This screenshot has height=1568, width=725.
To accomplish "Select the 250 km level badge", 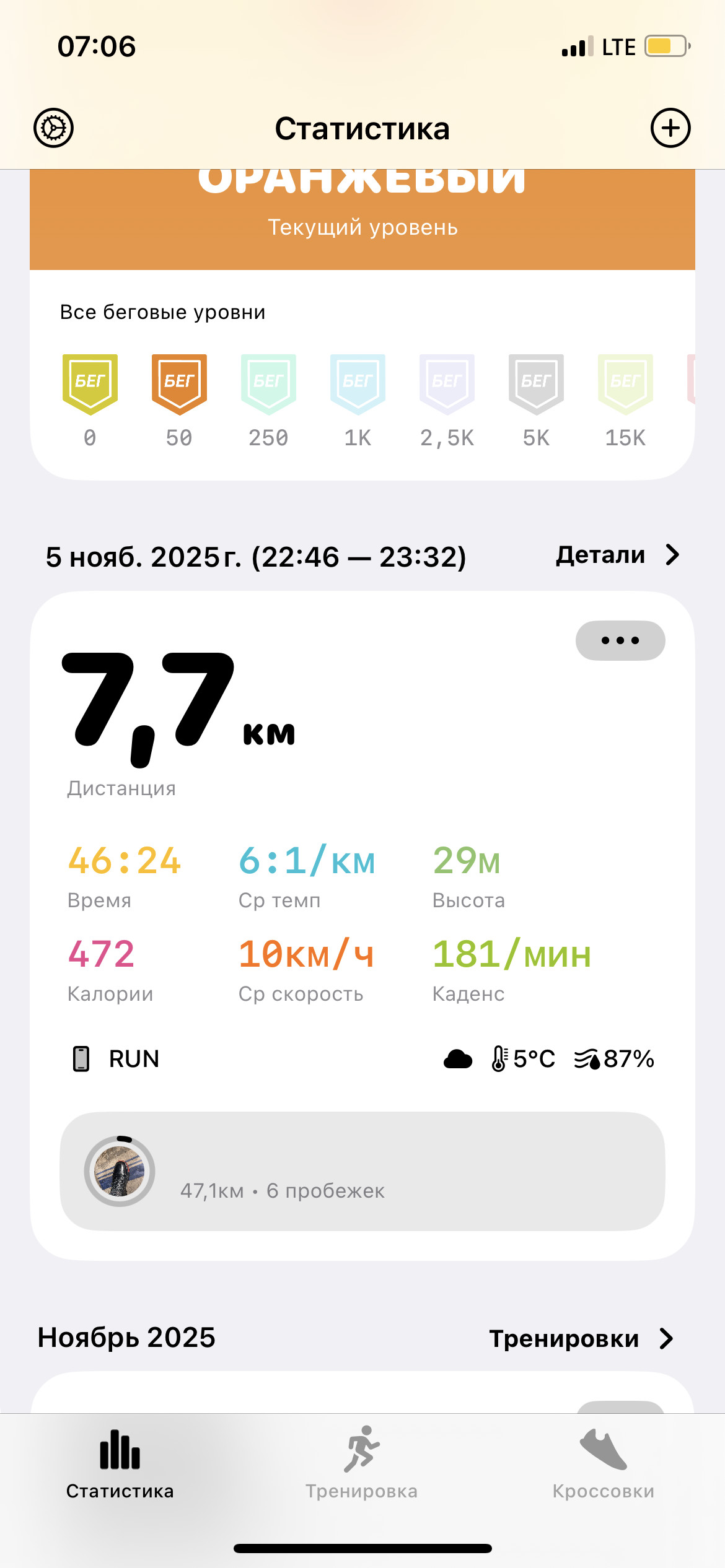I will pyautogui.click(x=268, y=400).
